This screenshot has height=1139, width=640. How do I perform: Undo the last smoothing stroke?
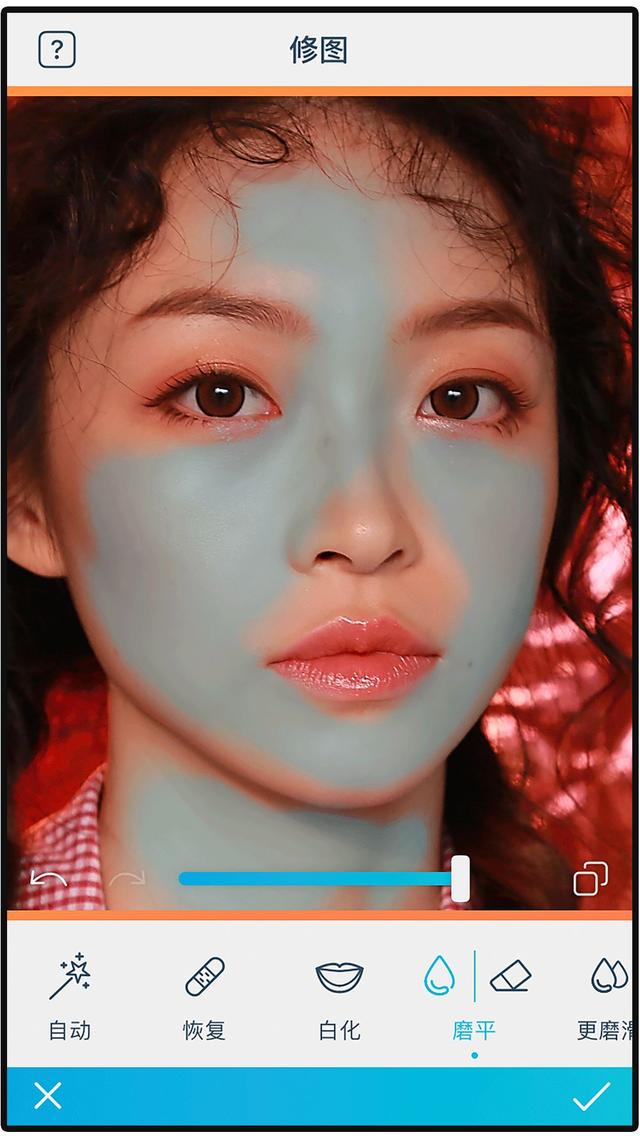point(48,879)
